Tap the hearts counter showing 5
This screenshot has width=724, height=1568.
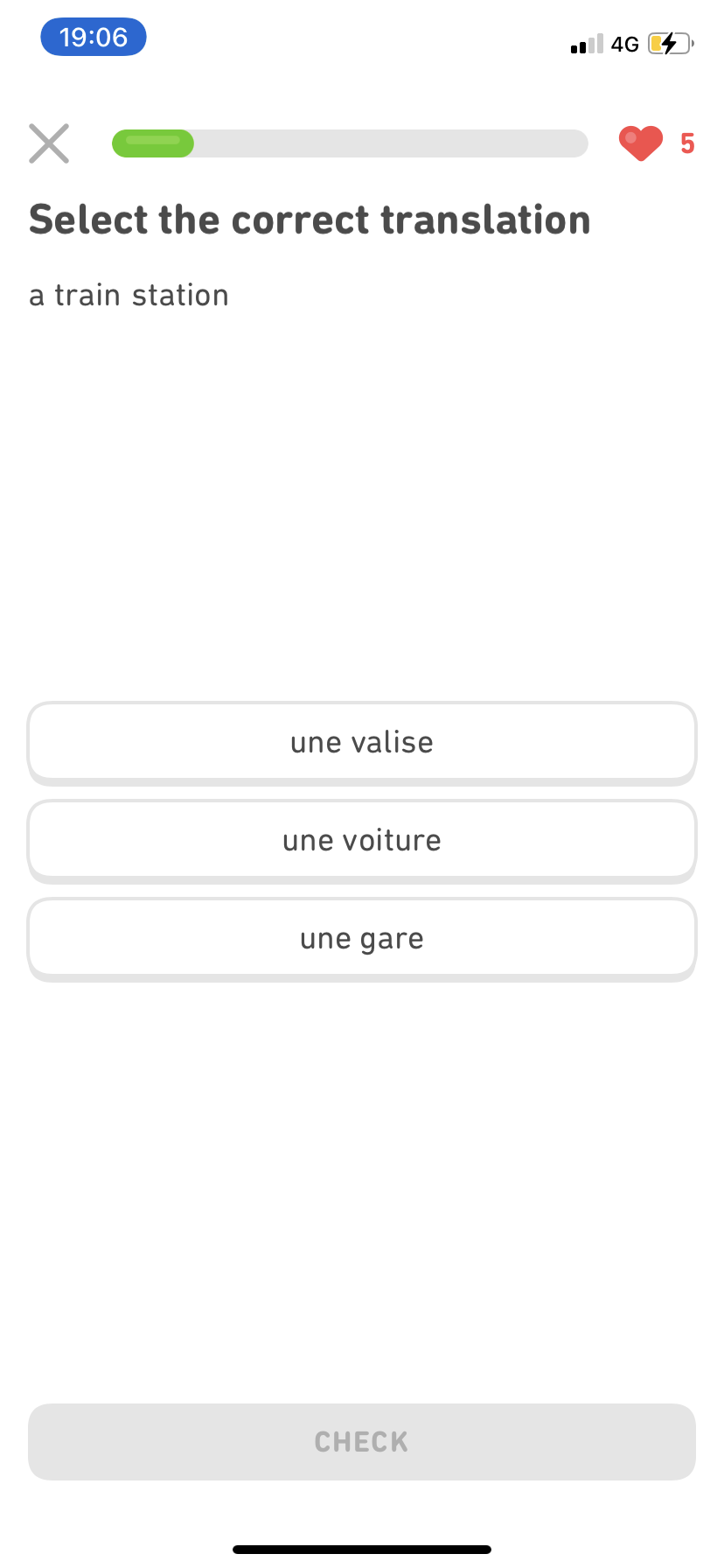[687, 143]
